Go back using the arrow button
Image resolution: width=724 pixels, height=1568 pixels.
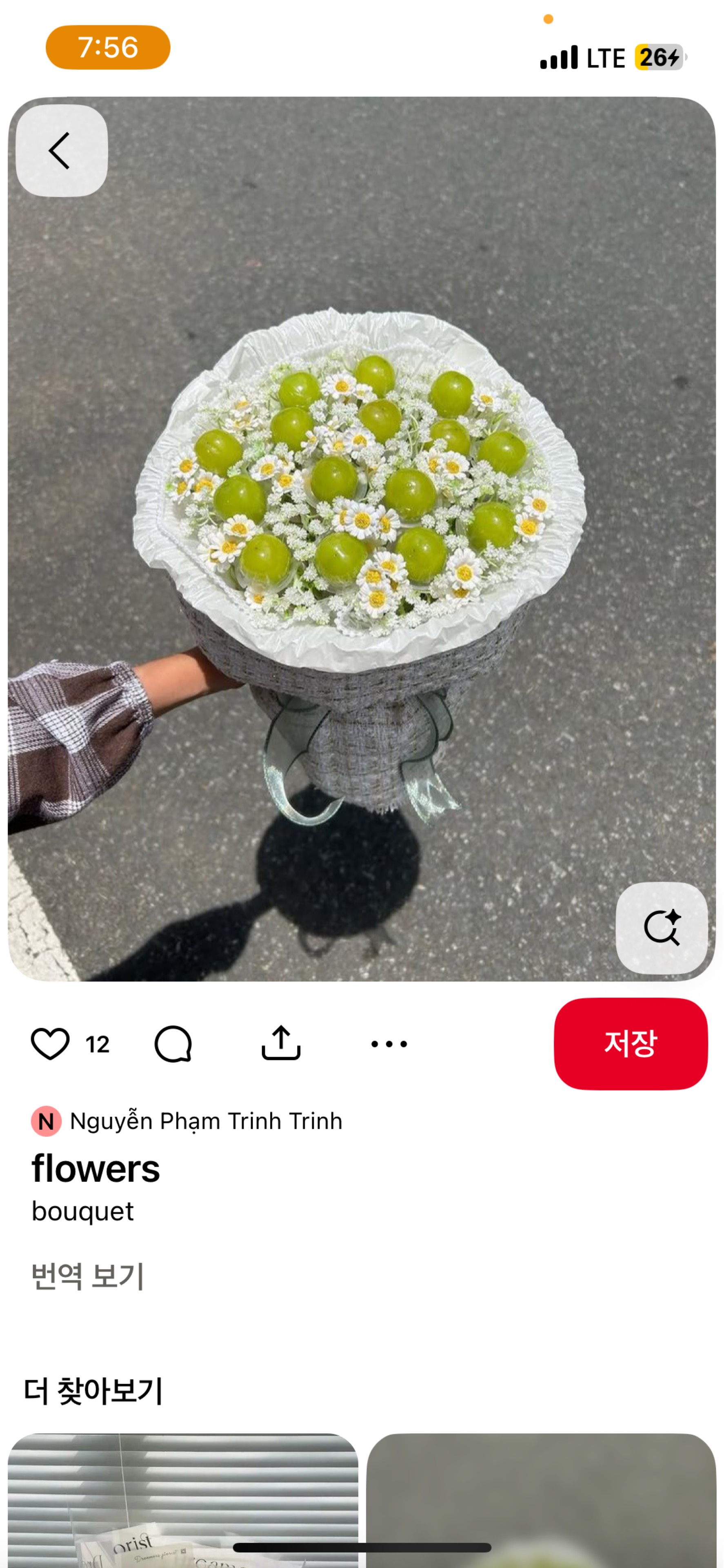coord(62,150)
